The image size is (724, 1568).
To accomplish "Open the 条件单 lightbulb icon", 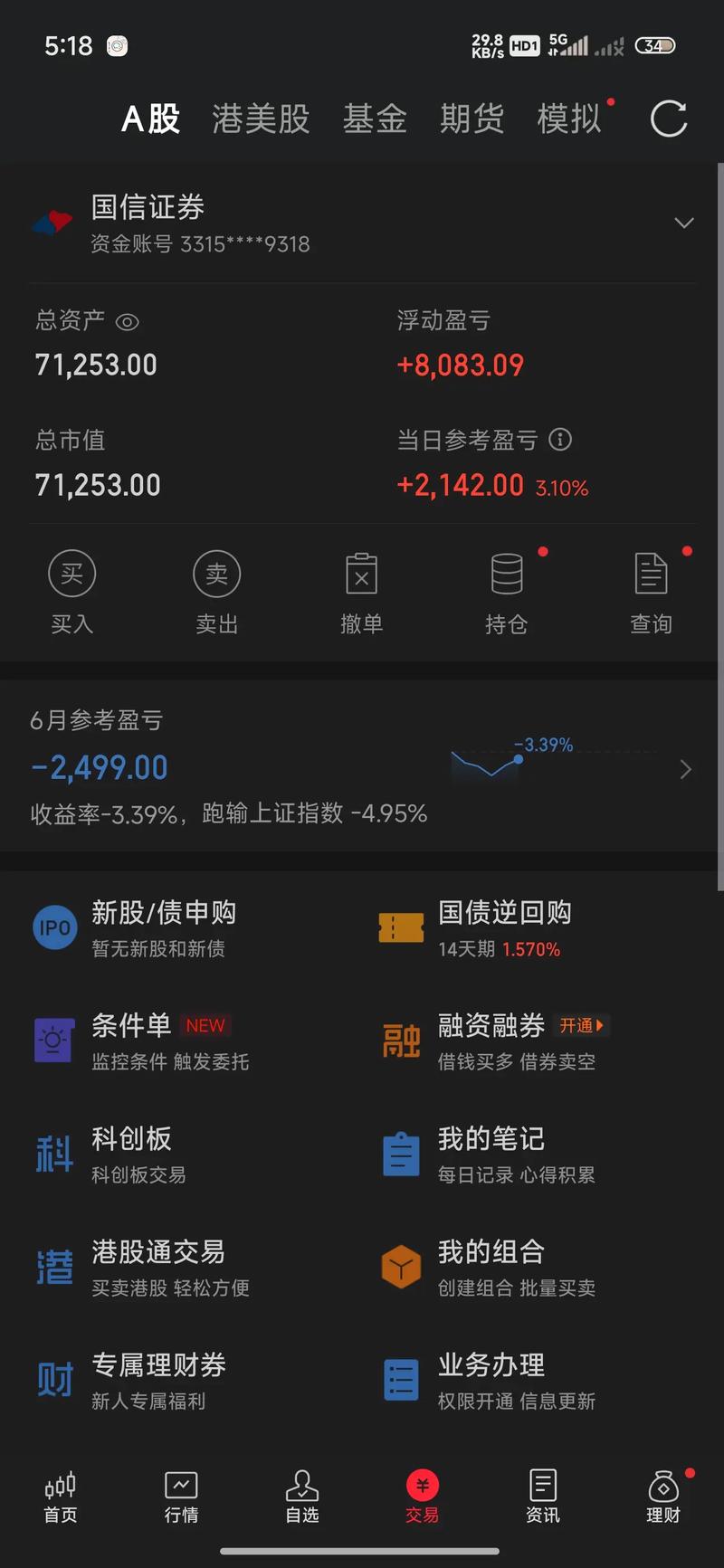I will click(54, 1041).
